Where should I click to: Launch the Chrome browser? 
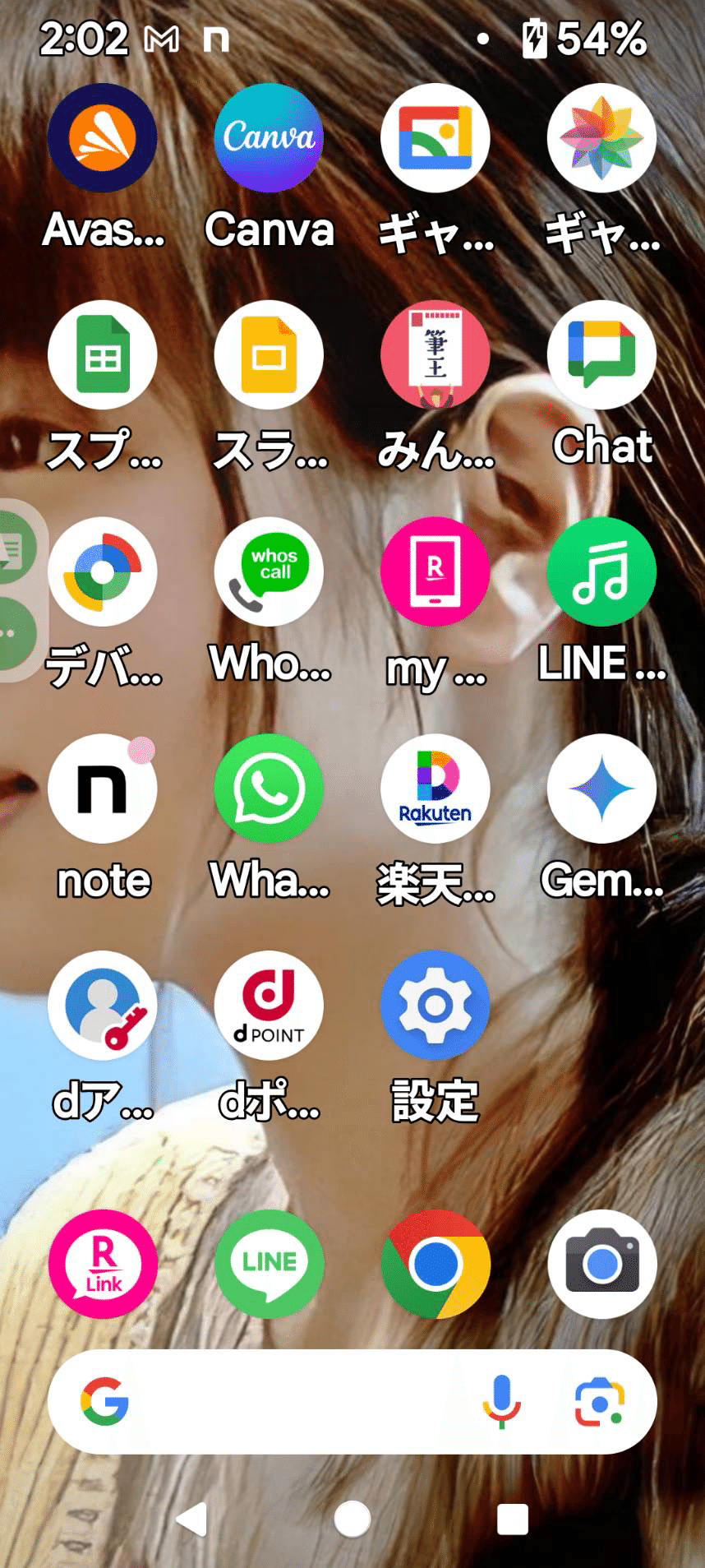(435, 1264)
